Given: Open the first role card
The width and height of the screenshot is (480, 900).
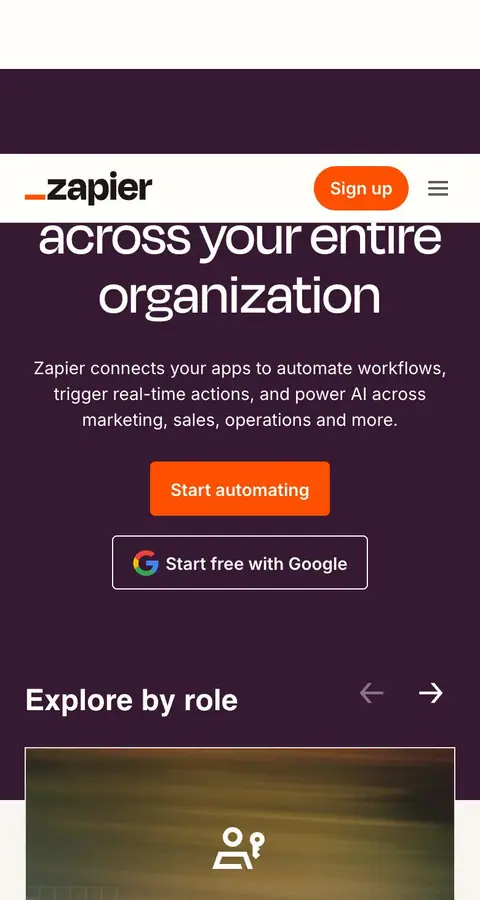Looking at the screenshot, I should 240,824.
